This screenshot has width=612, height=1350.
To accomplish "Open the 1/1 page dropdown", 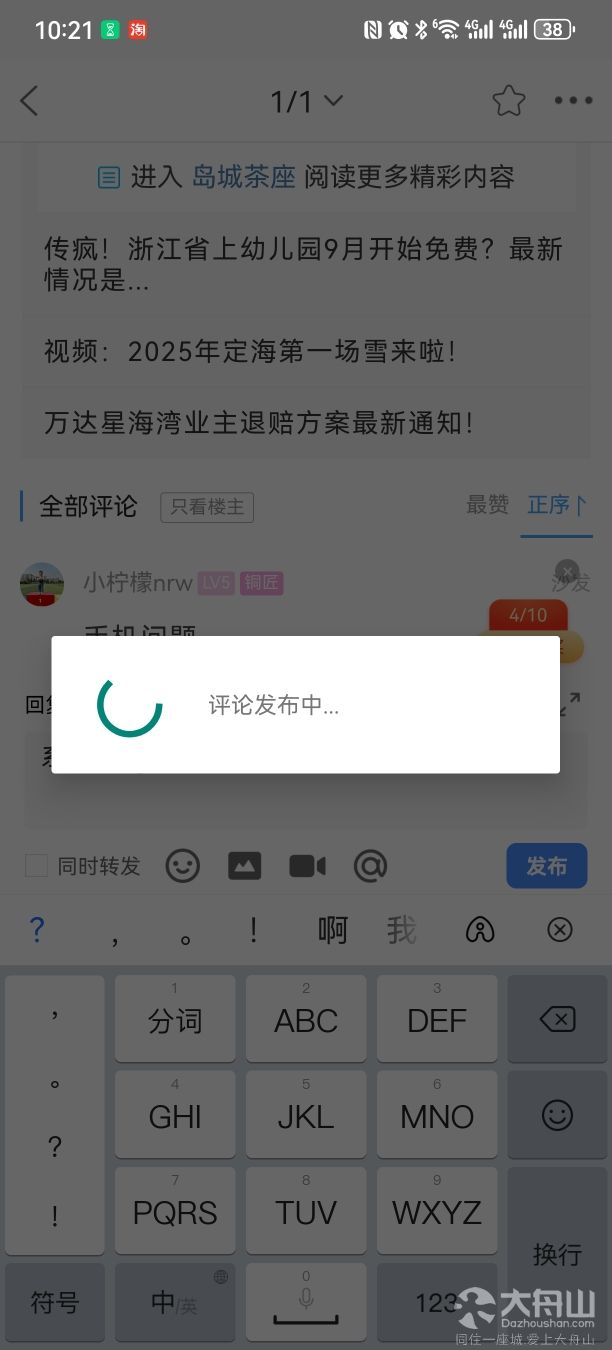I will [307, 101].
